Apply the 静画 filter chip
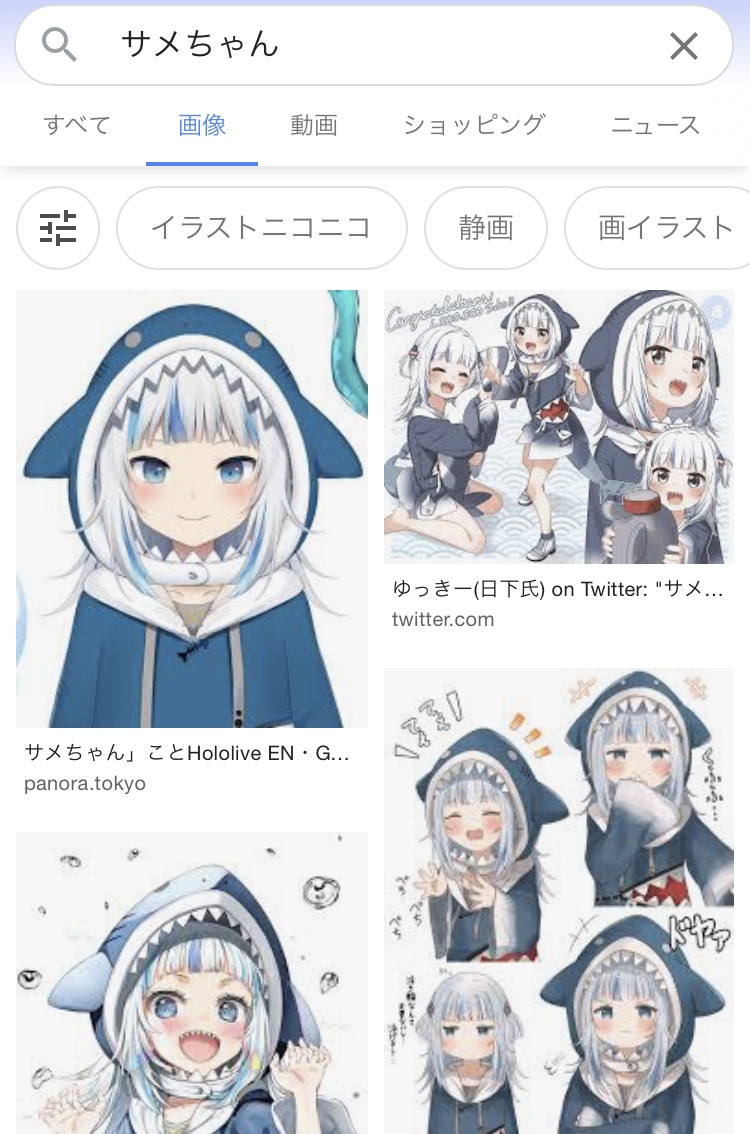The image size is (750, 1134). click(x=485, y=228)
